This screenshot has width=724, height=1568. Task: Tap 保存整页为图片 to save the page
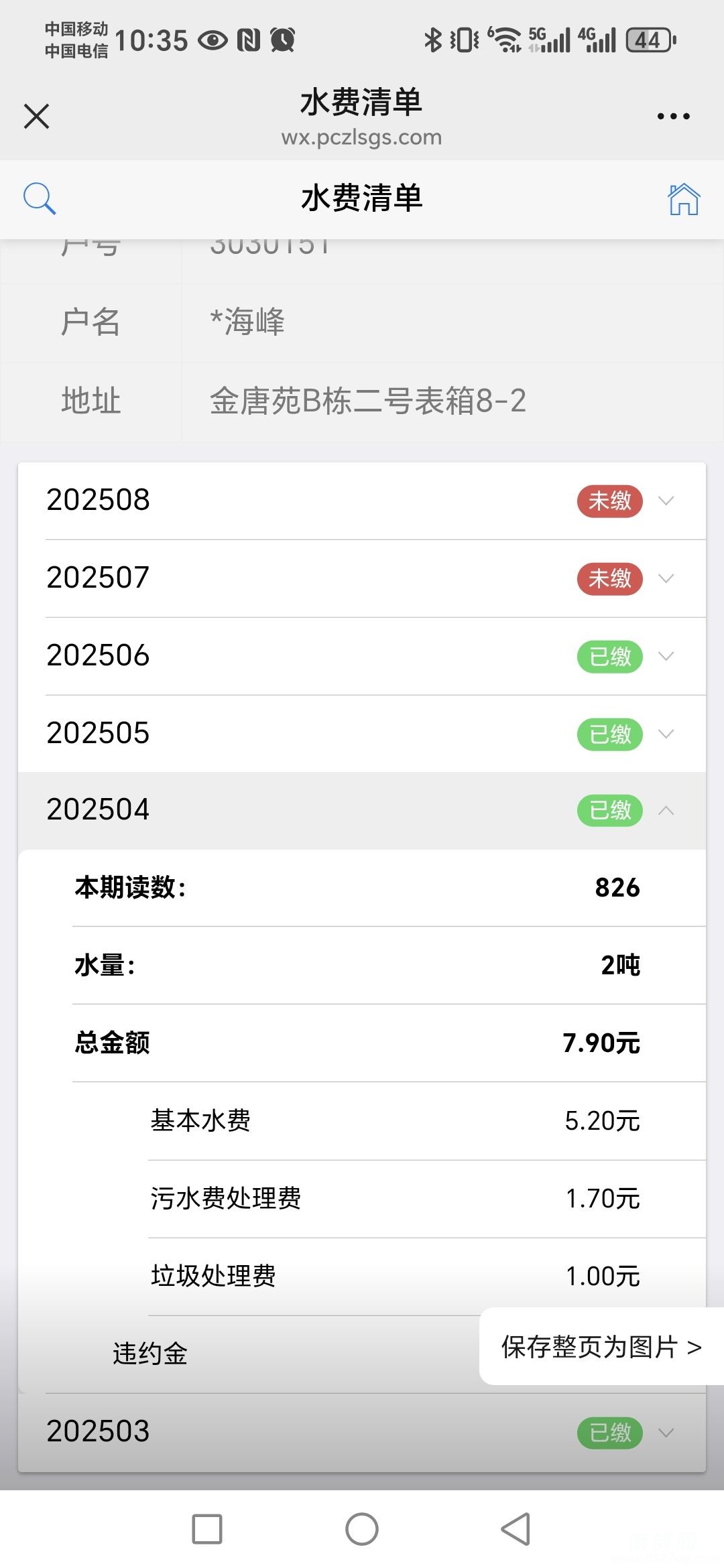pos(601,1347)
